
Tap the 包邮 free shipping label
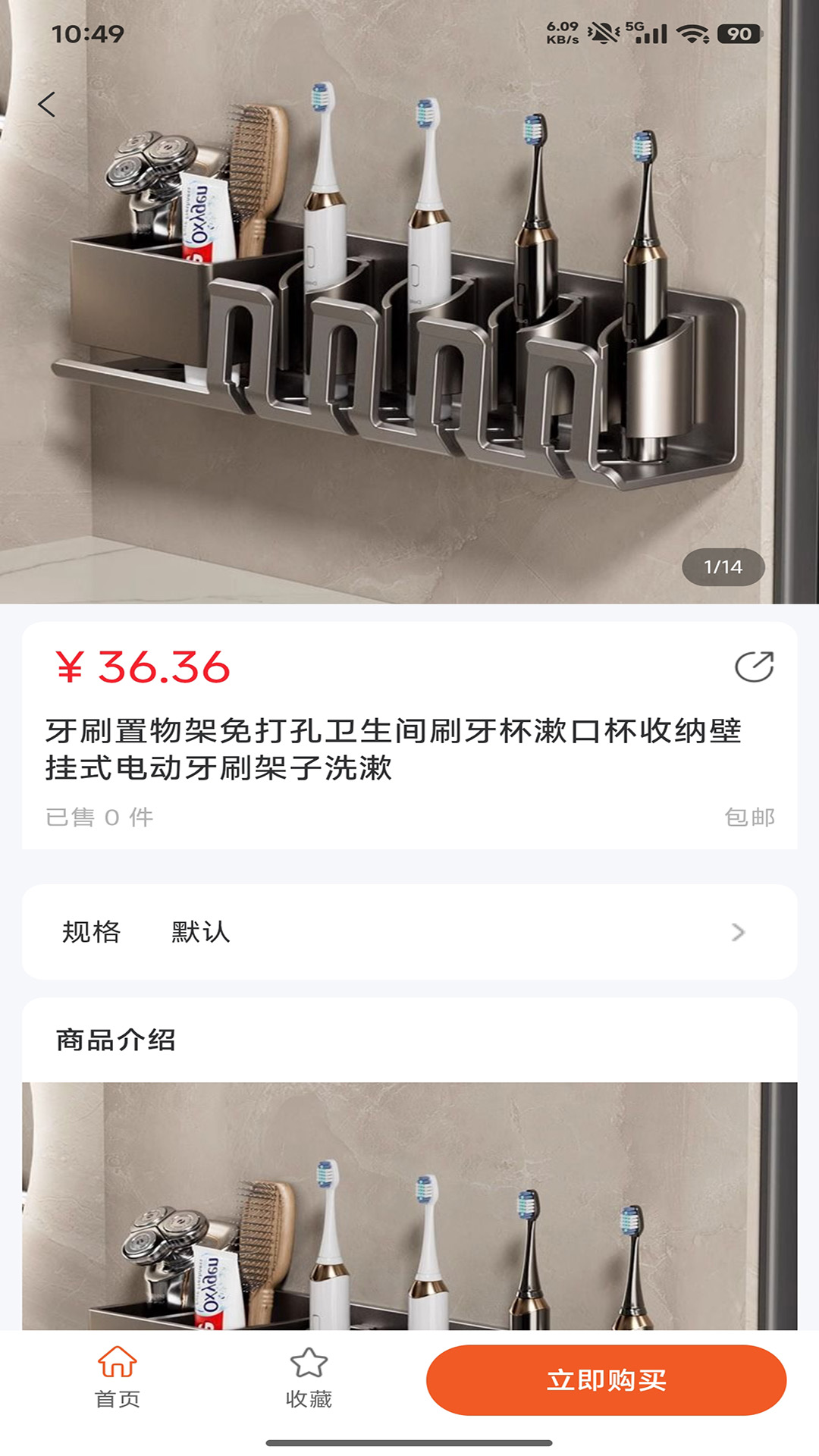tap(749, 817)
